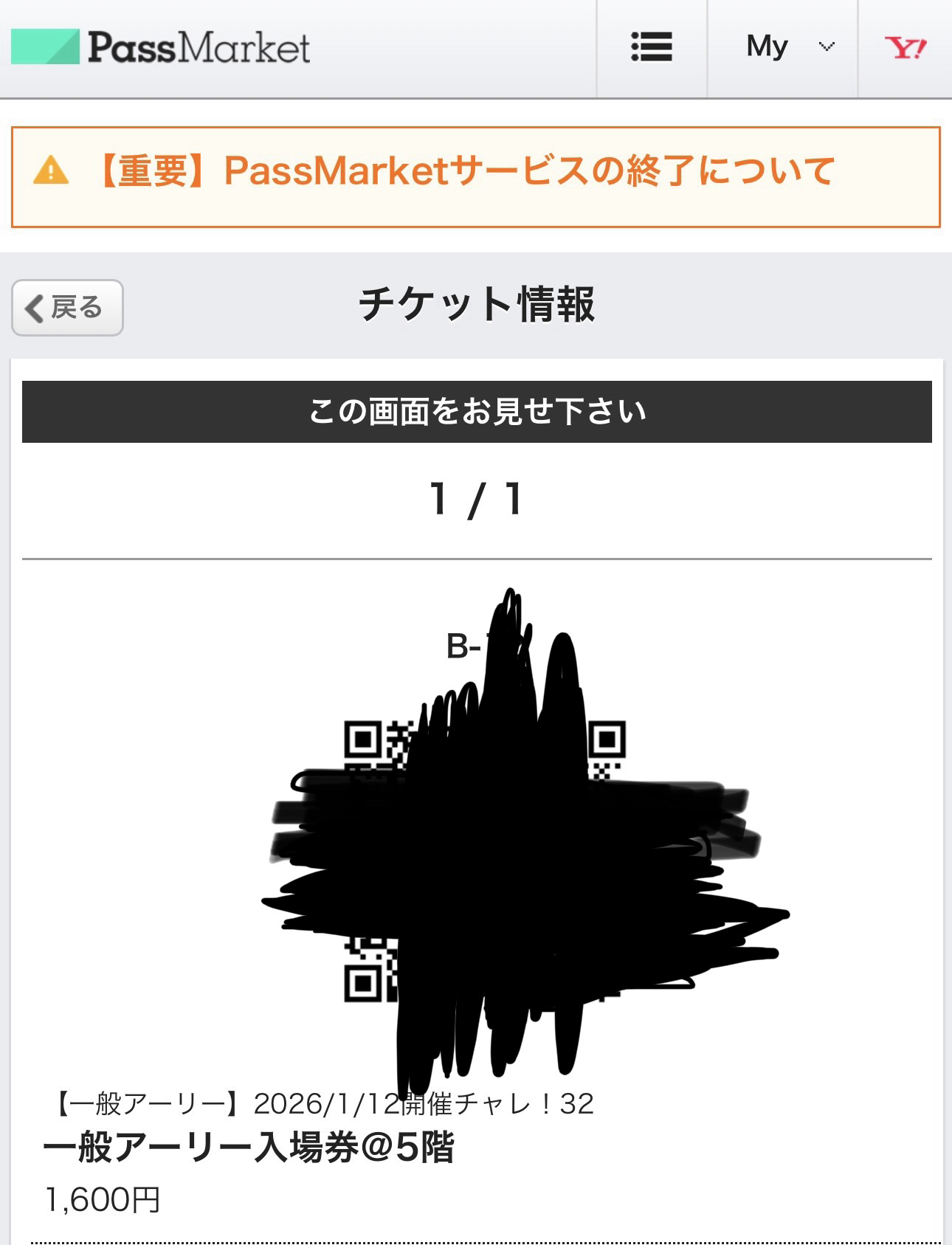Open the Yahoo! icon link
952x1245 pixels.
tap(905, 47)
